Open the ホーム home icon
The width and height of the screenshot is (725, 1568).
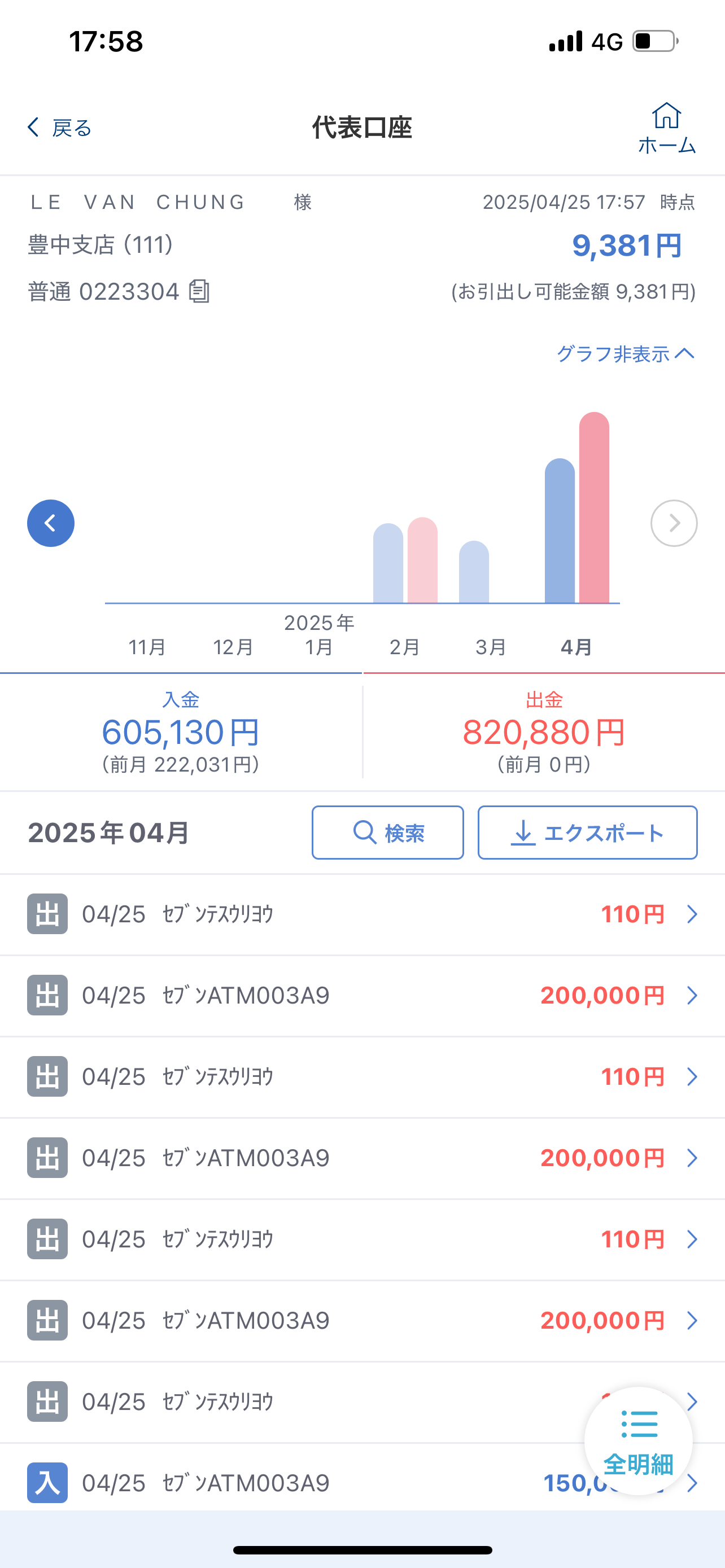pos(667,128)
